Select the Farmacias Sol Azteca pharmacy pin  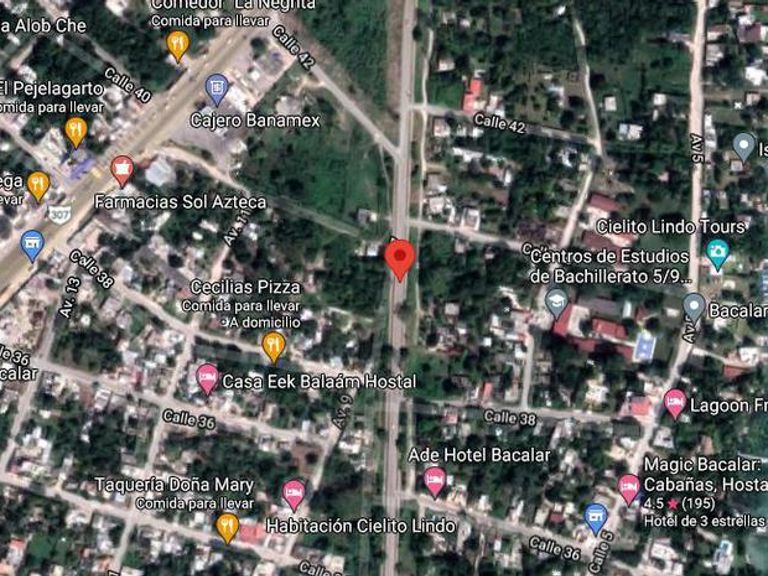[122, 171]
